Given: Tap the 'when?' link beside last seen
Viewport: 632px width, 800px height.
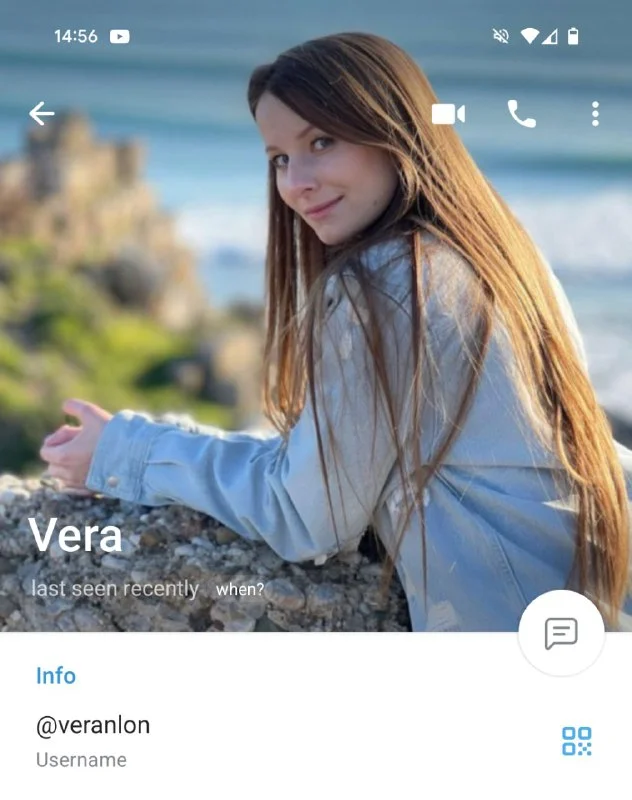Looking at the screenshot, I should (240, 589).
